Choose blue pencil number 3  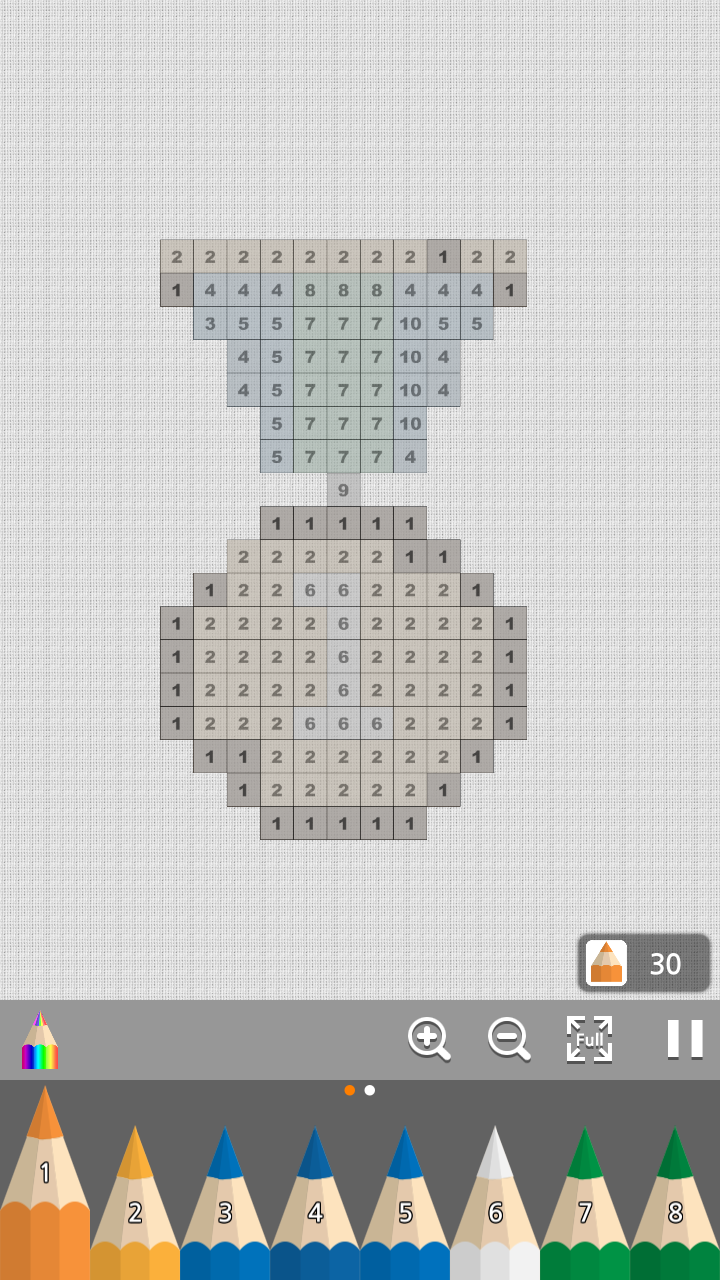225,1210
